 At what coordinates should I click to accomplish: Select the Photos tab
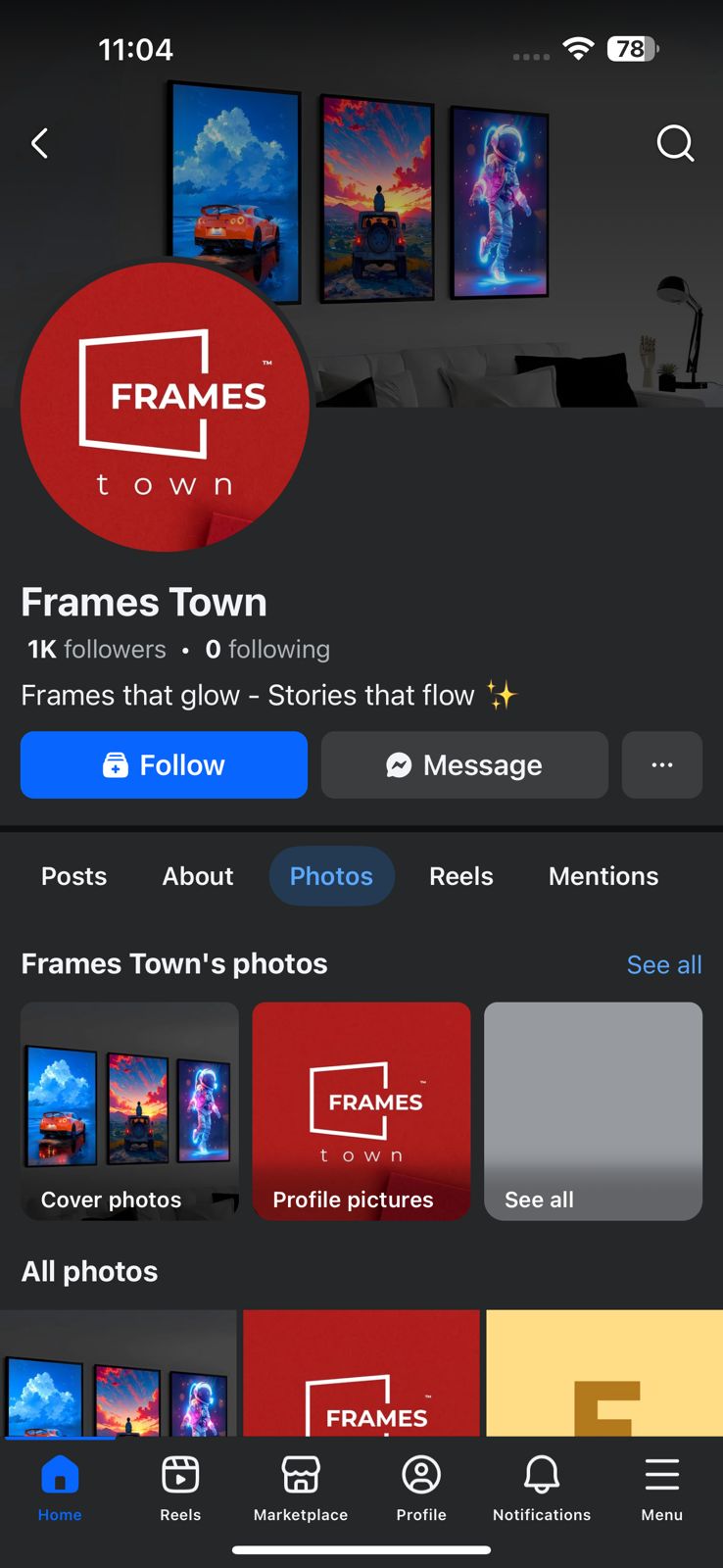331,875
